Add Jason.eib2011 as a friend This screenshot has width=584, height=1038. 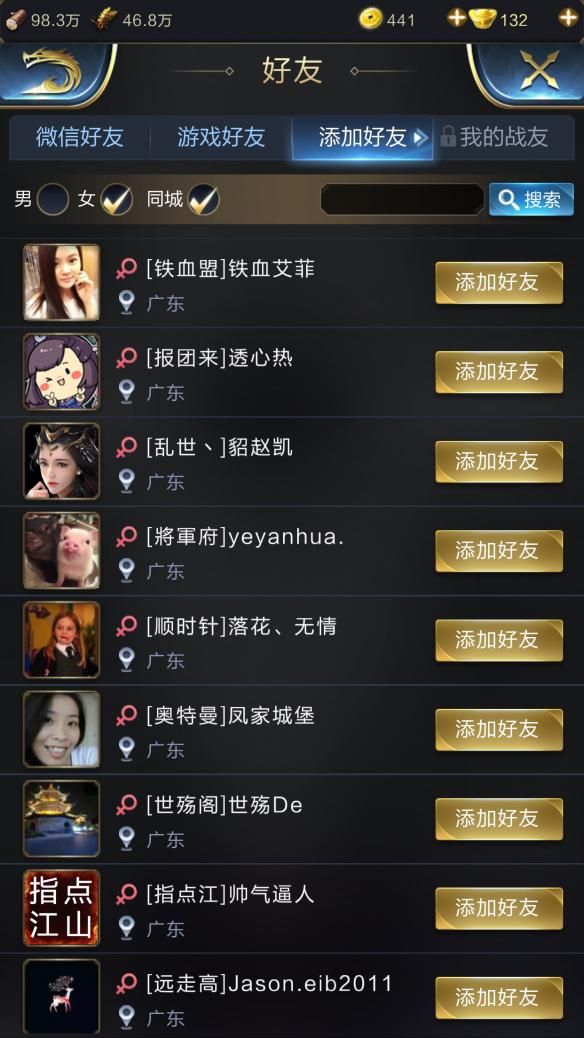point(499,998)
